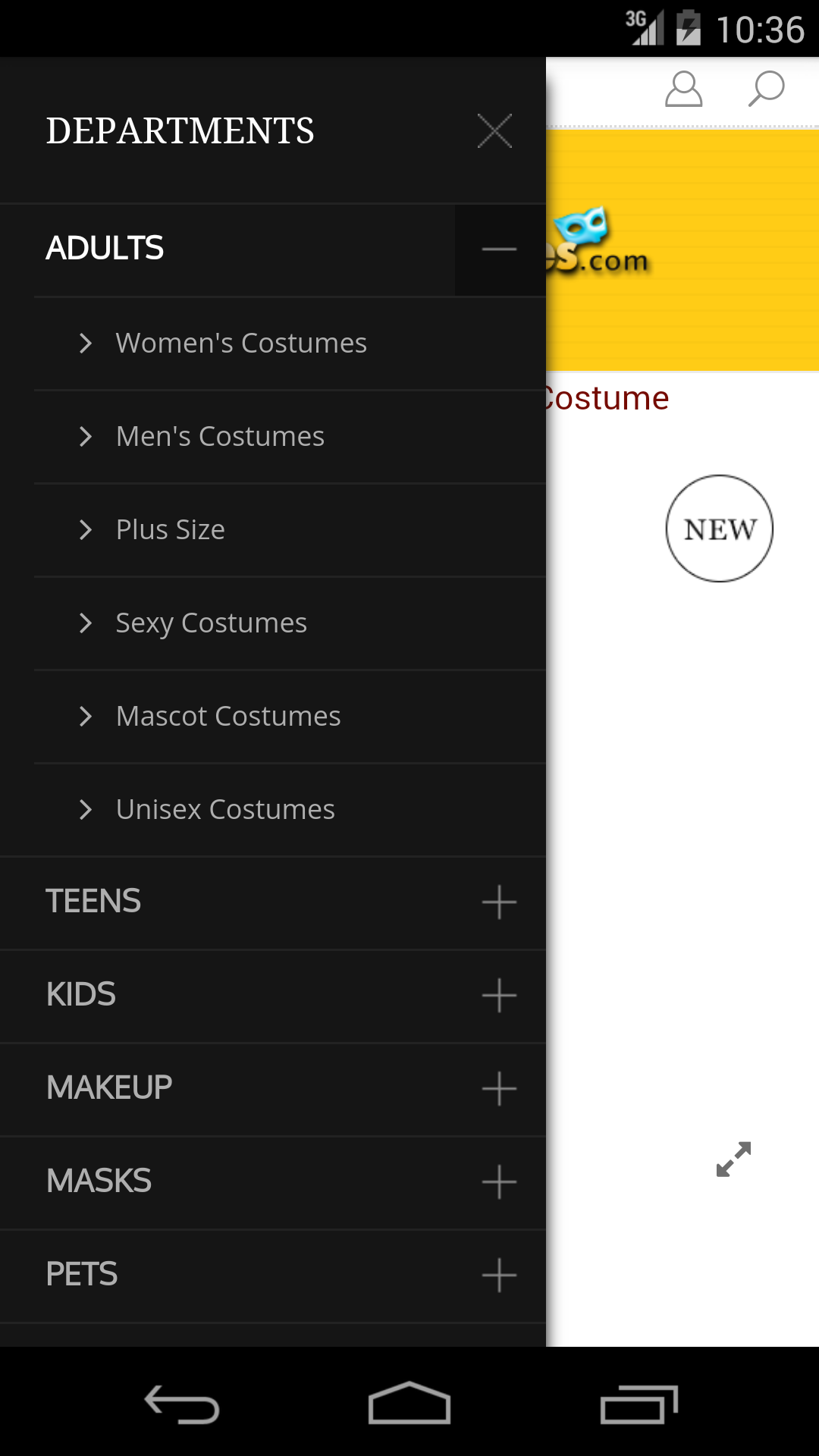819x1456 pixels.
Task: Open Plus Size costumes
Action: tap(170, 529)
